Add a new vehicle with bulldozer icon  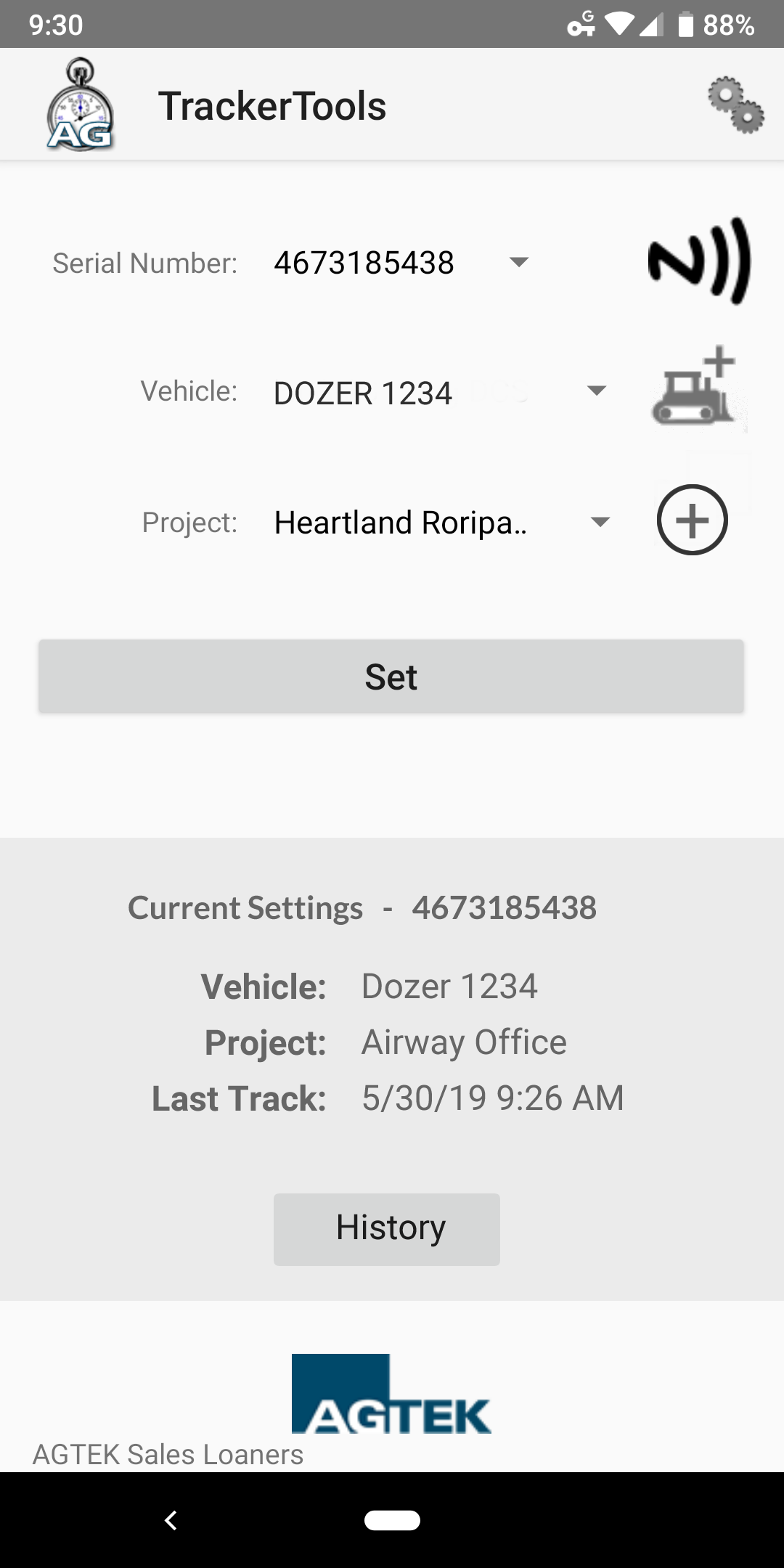pyautogui.click(x=694, y=387)
